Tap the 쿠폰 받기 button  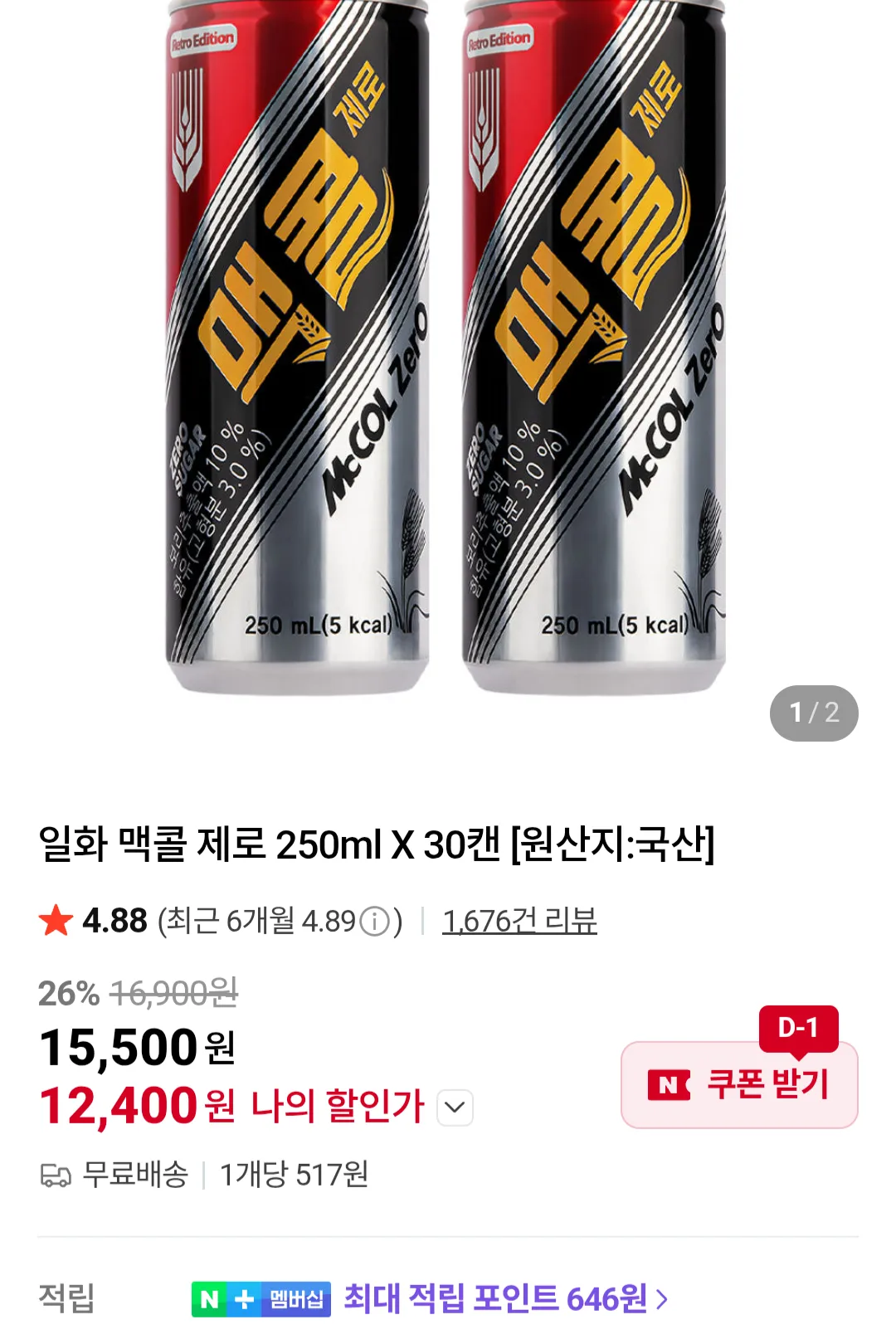pyautogui.click(x=739, y=1084)
